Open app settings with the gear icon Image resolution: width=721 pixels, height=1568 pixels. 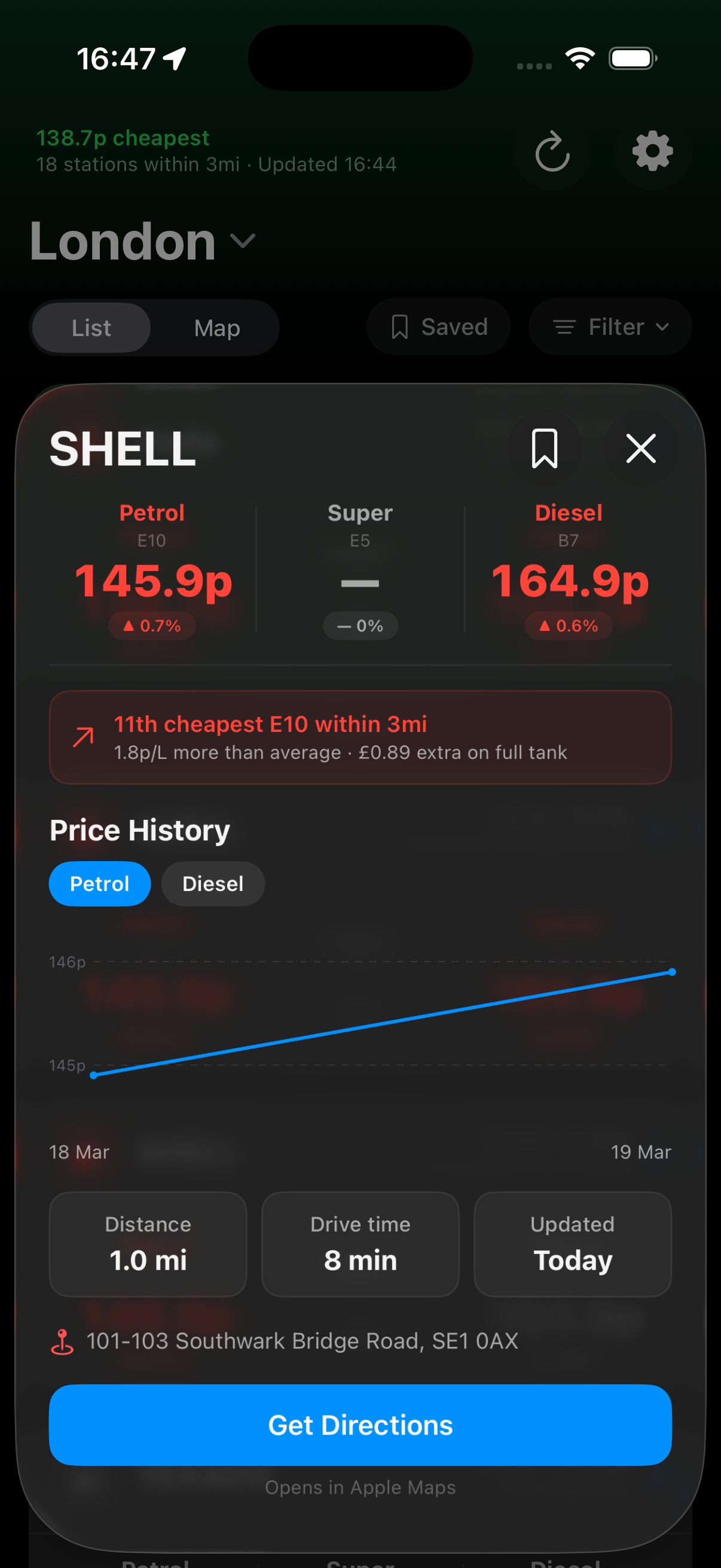tap(652, 152)
